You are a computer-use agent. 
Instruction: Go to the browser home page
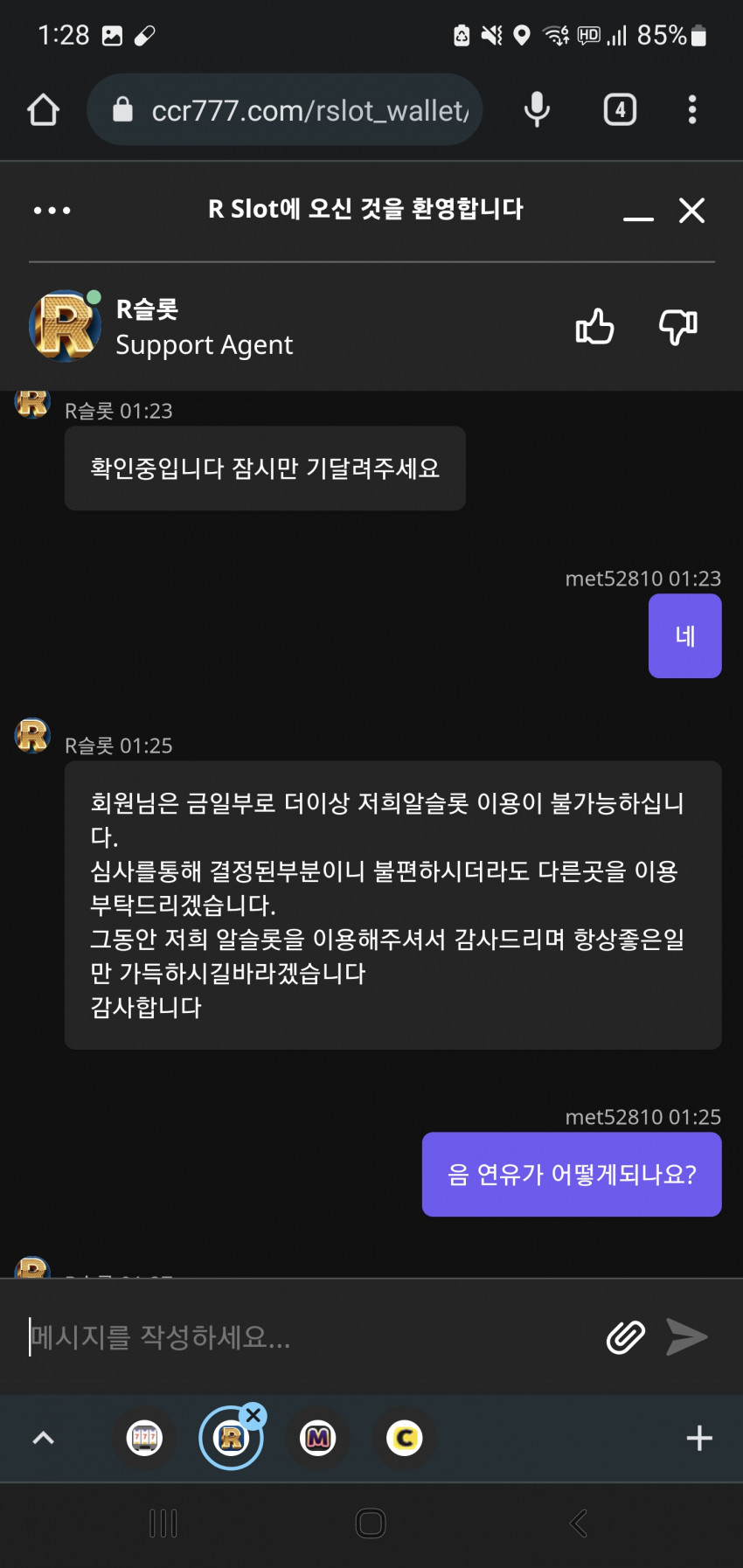pos(43,110)
